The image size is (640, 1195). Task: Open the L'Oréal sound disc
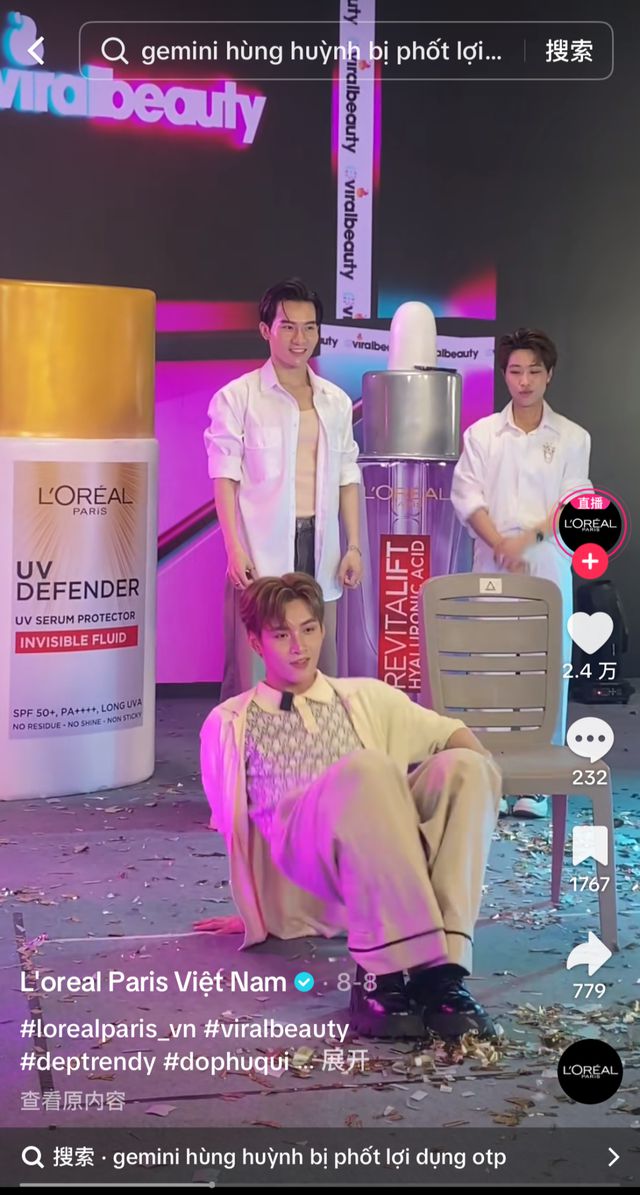click(x=590, y=1071)
